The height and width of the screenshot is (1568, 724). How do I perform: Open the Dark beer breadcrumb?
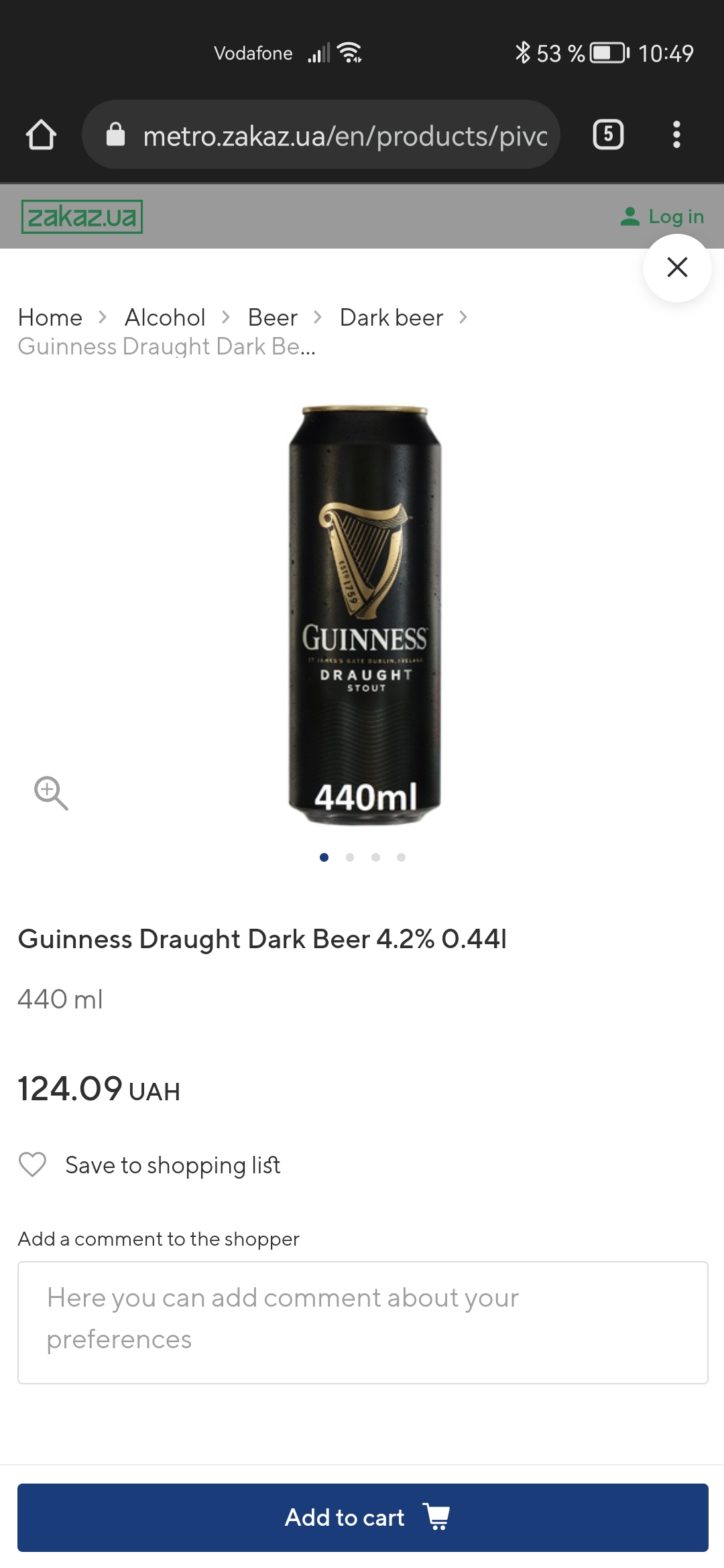[391, 318]
